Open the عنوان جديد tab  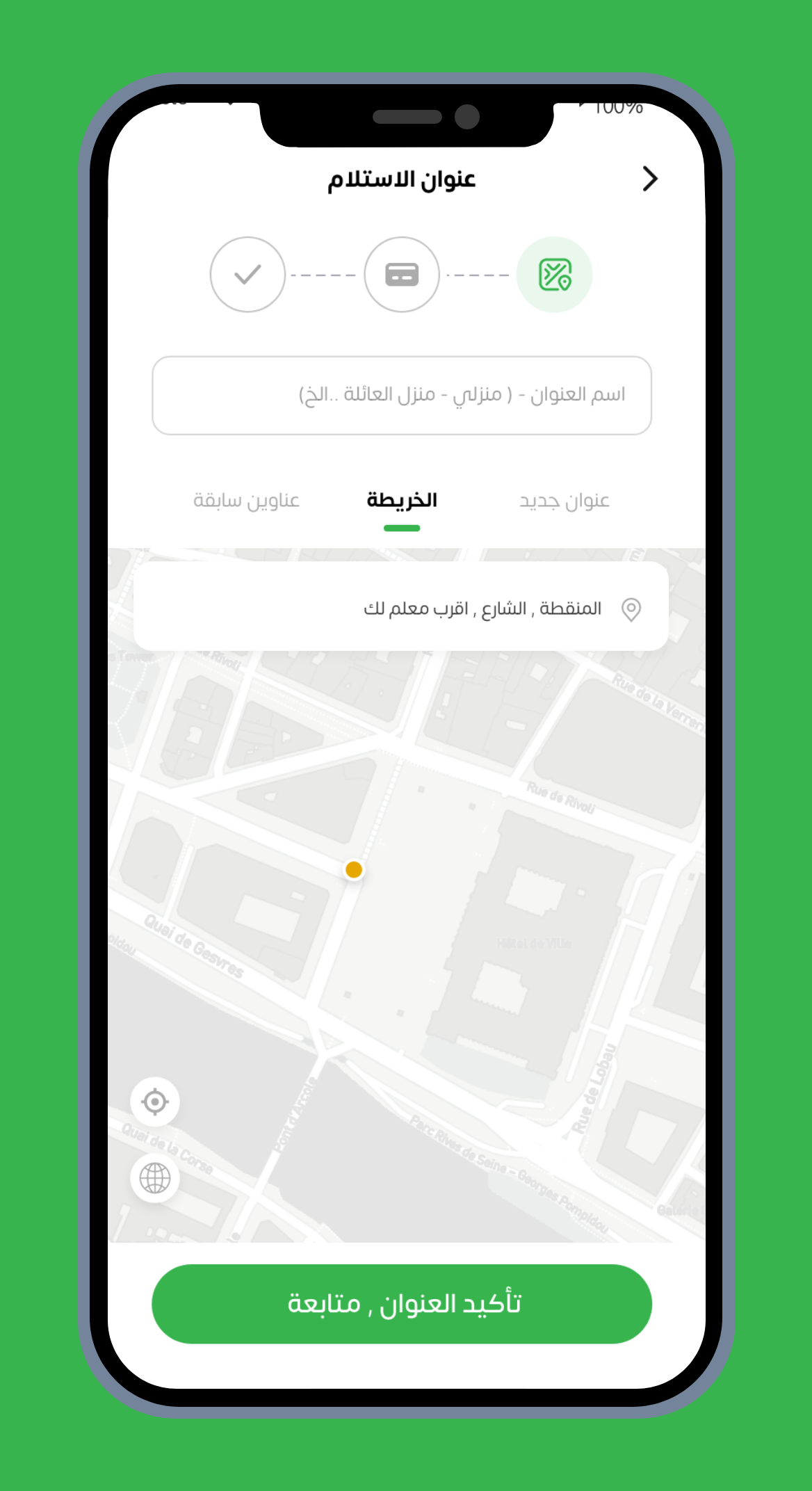564,501
